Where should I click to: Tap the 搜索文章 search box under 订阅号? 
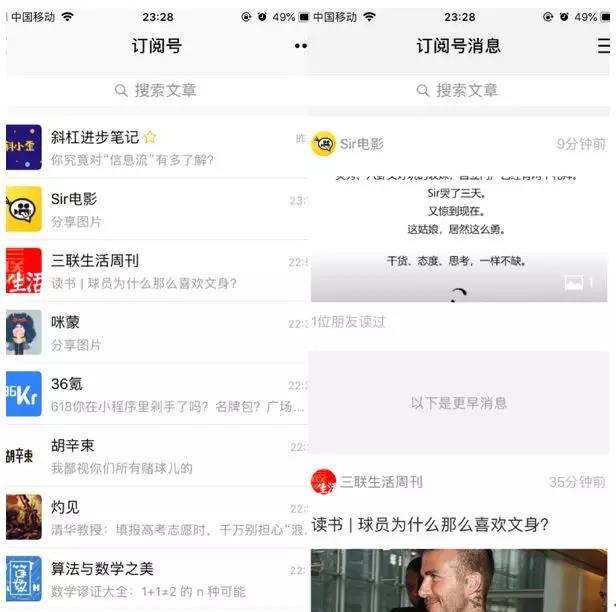(x=156, y=90)
